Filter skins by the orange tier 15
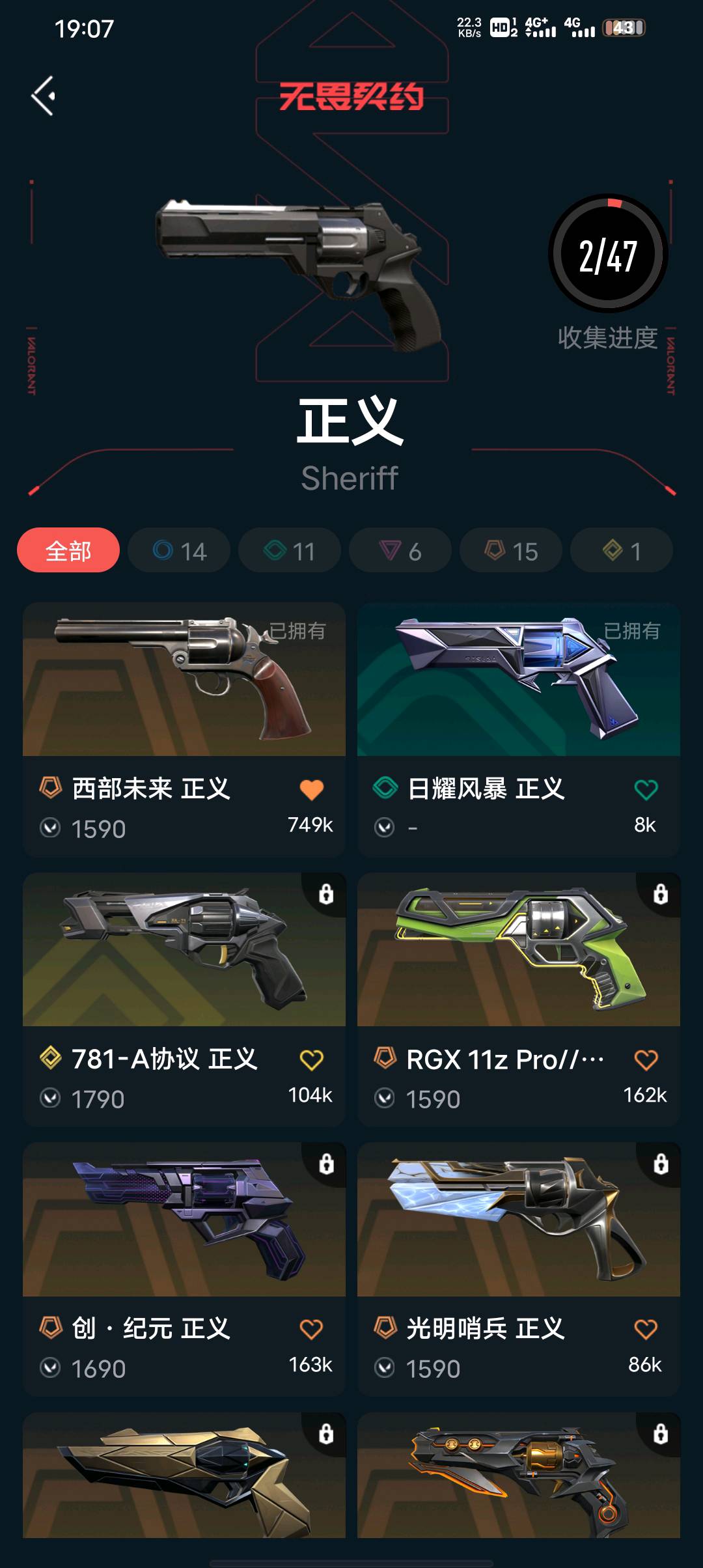Screen dimensions: 703x1568 pos(511,550)
